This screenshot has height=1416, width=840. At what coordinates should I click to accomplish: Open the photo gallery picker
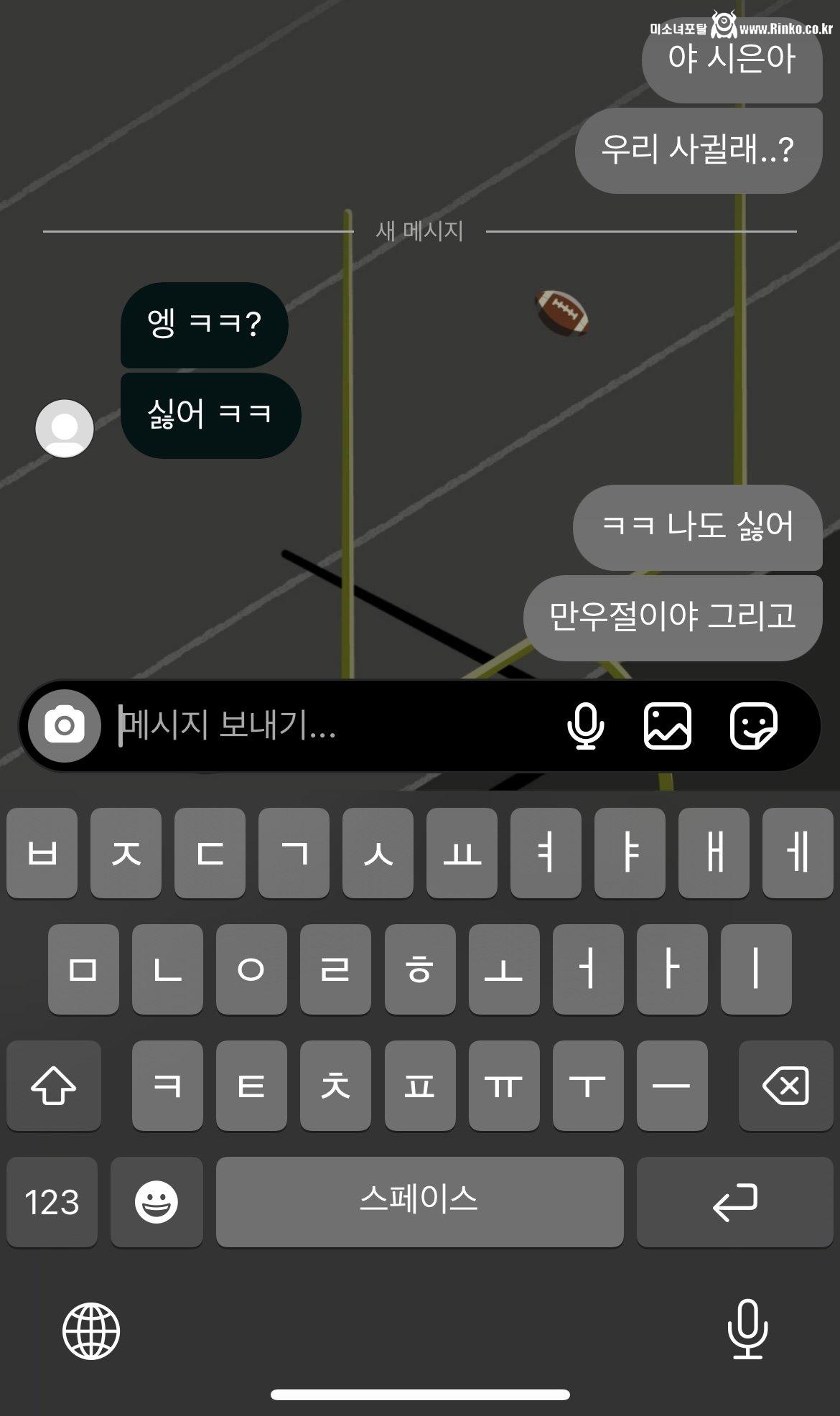[668, 725]
